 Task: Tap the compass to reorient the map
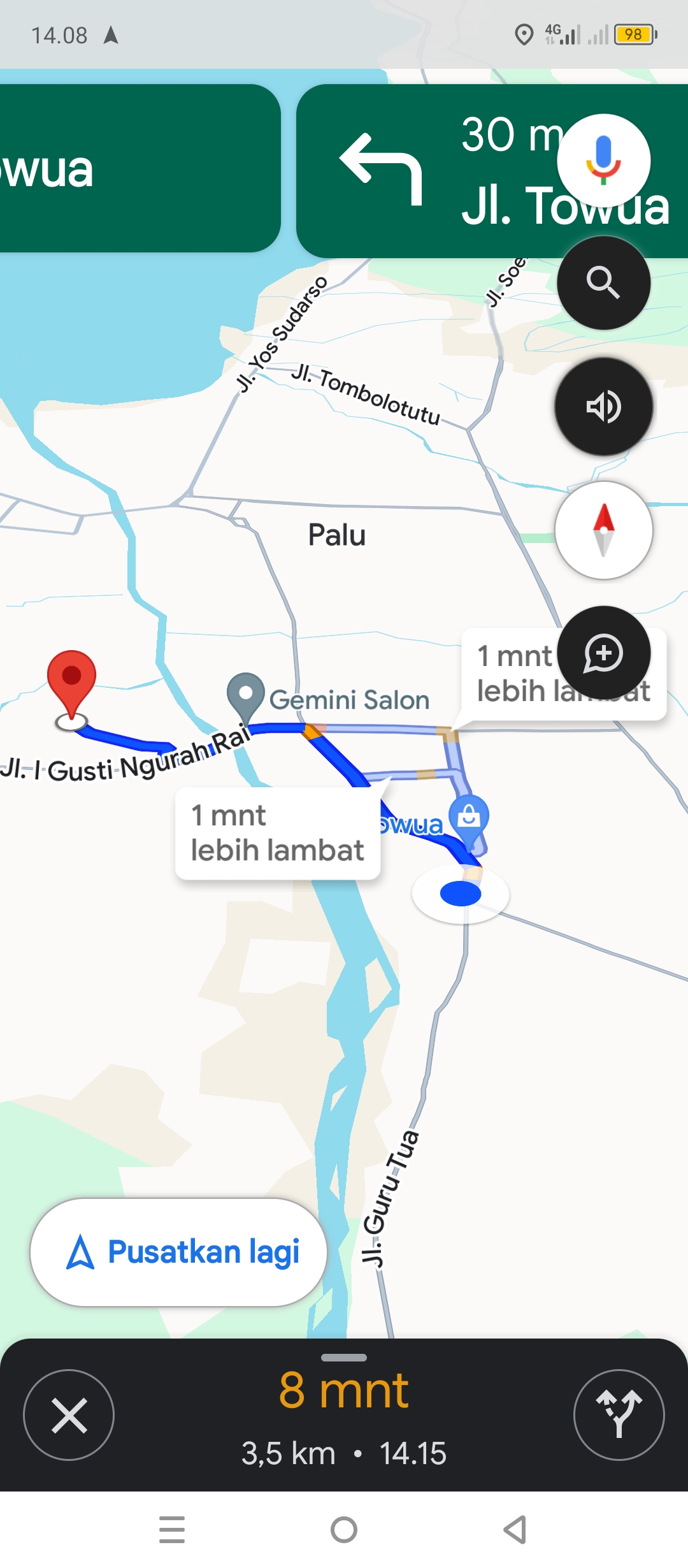click(603, 530)
